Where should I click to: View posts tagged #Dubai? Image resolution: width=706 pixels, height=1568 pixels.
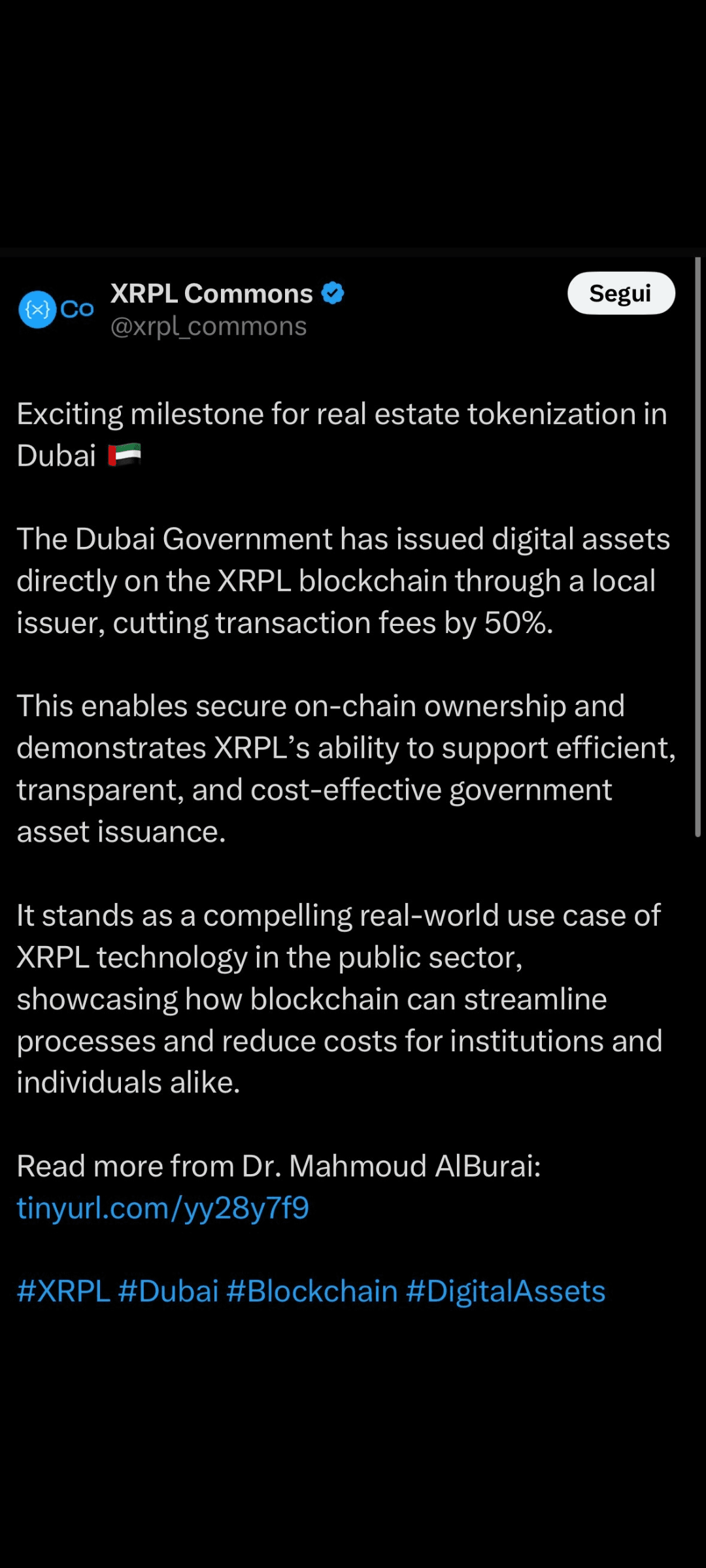tap(168, 1292)
